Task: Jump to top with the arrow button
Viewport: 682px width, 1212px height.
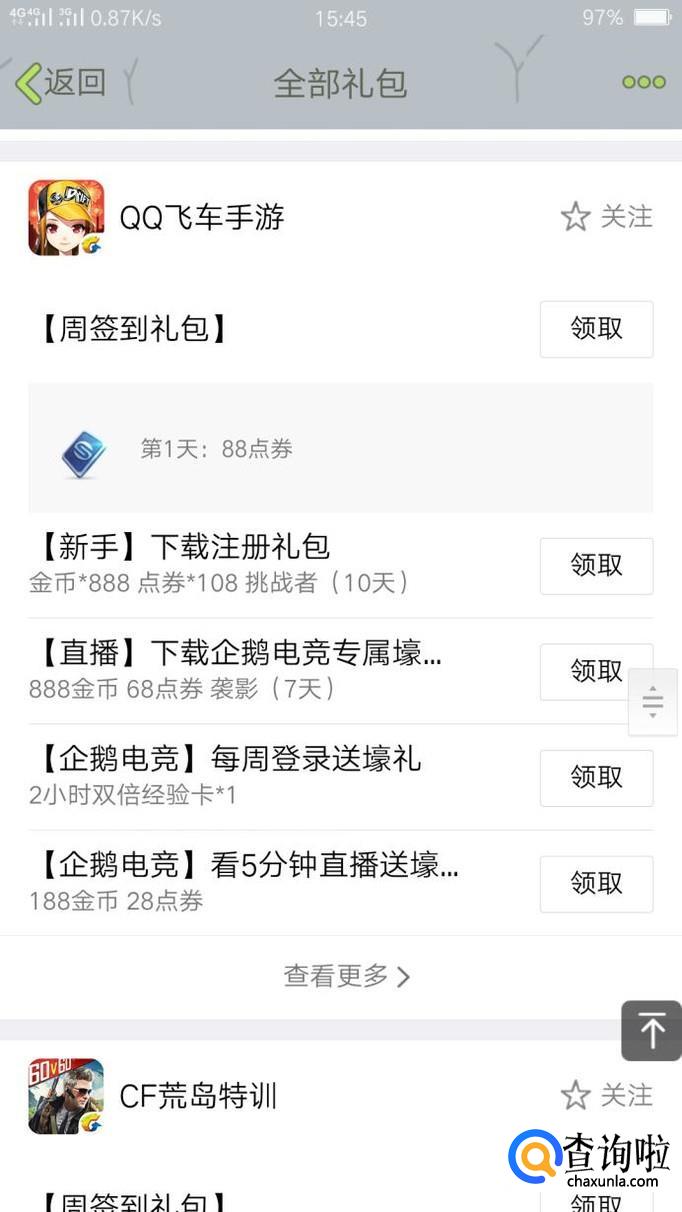Action: pos(651,1030)
